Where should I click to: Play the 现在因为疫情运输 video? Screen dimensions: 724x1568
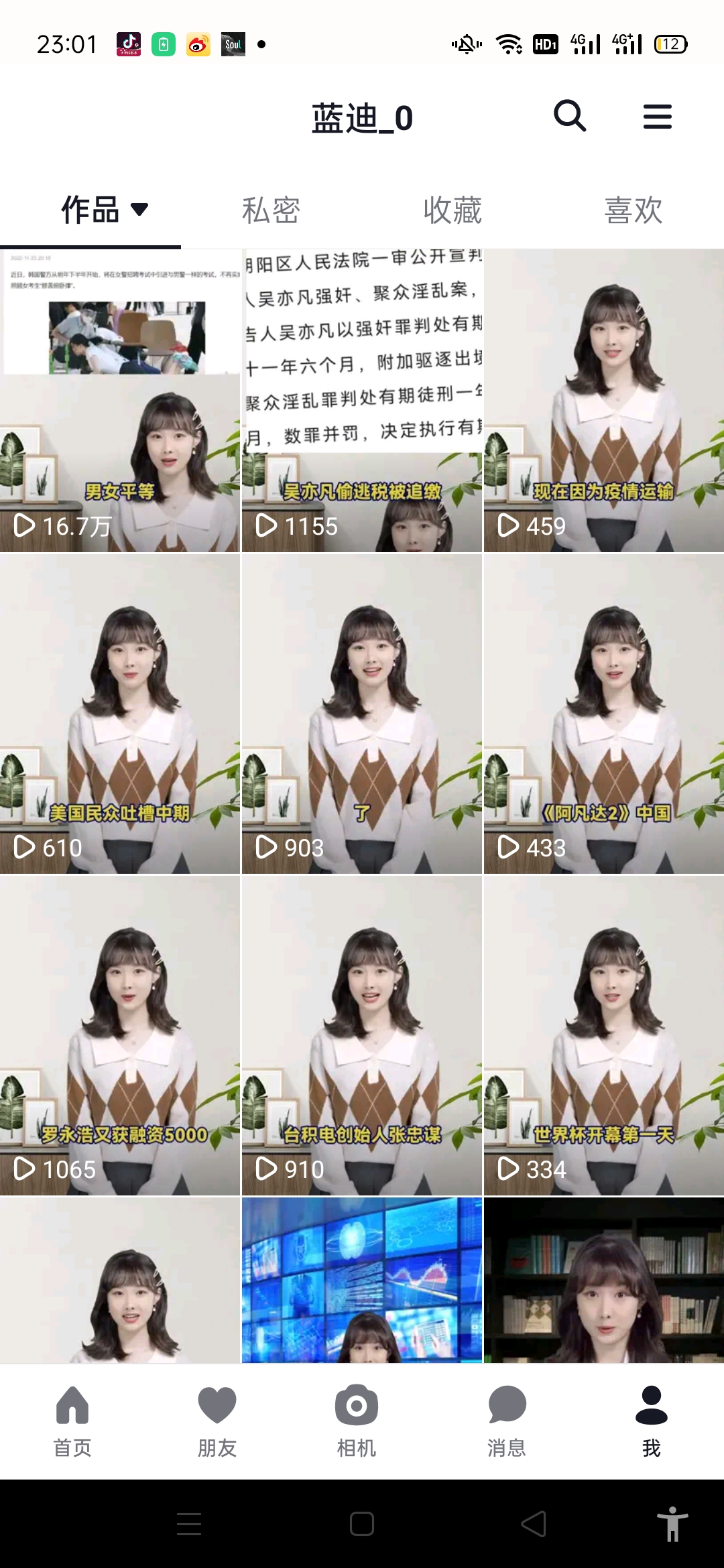[x=604, y=401]
